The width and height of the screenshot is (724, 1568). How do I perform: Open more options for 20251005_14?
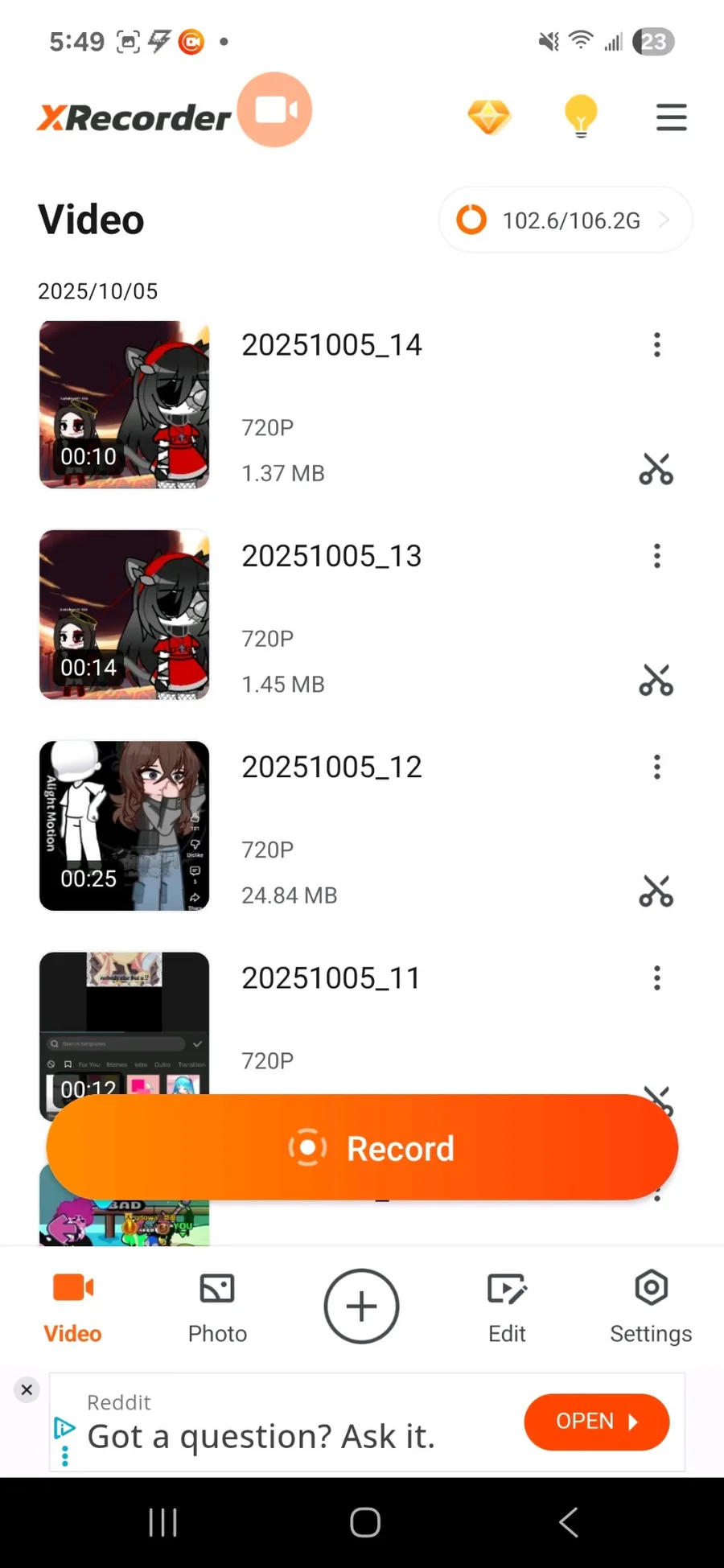(x=657, y=345)
